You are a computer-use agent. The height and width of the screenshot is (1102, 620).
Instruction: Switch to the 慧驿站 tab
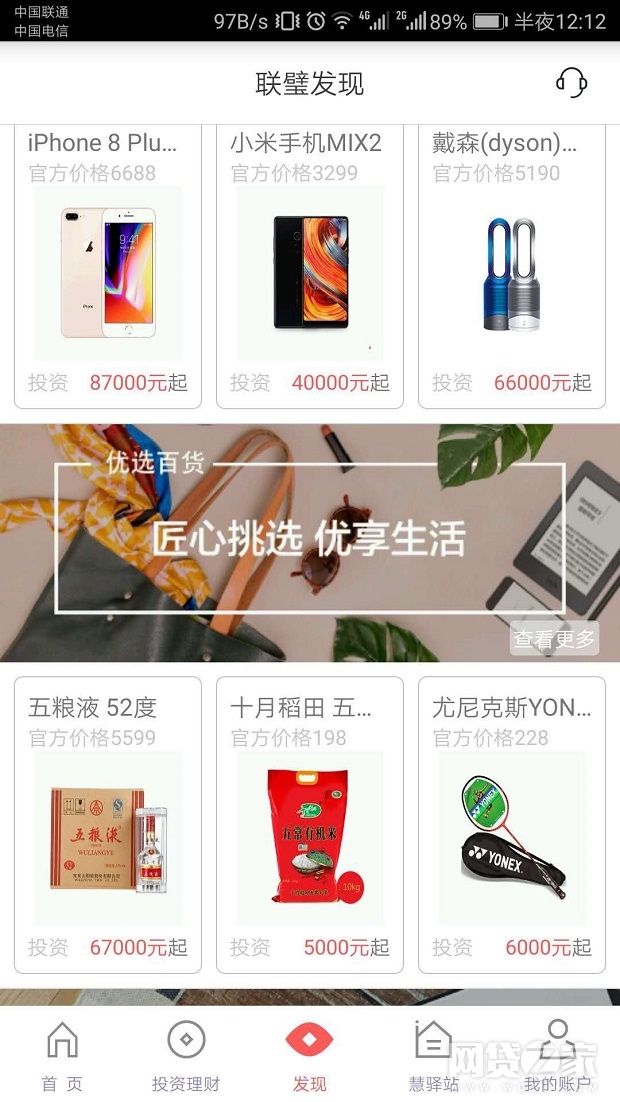click(433, 1056)
